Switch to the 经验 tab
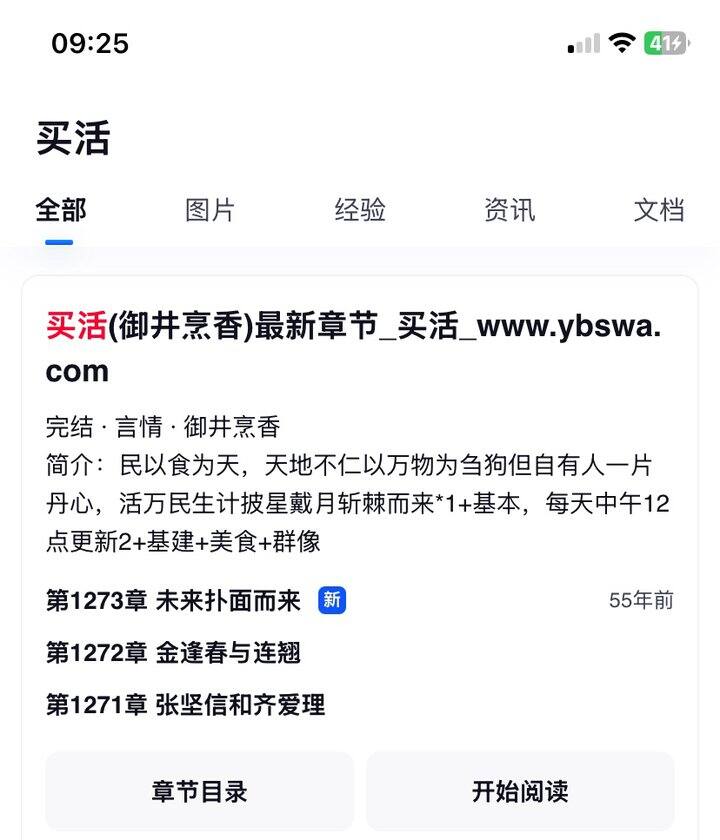 point(360,210)
